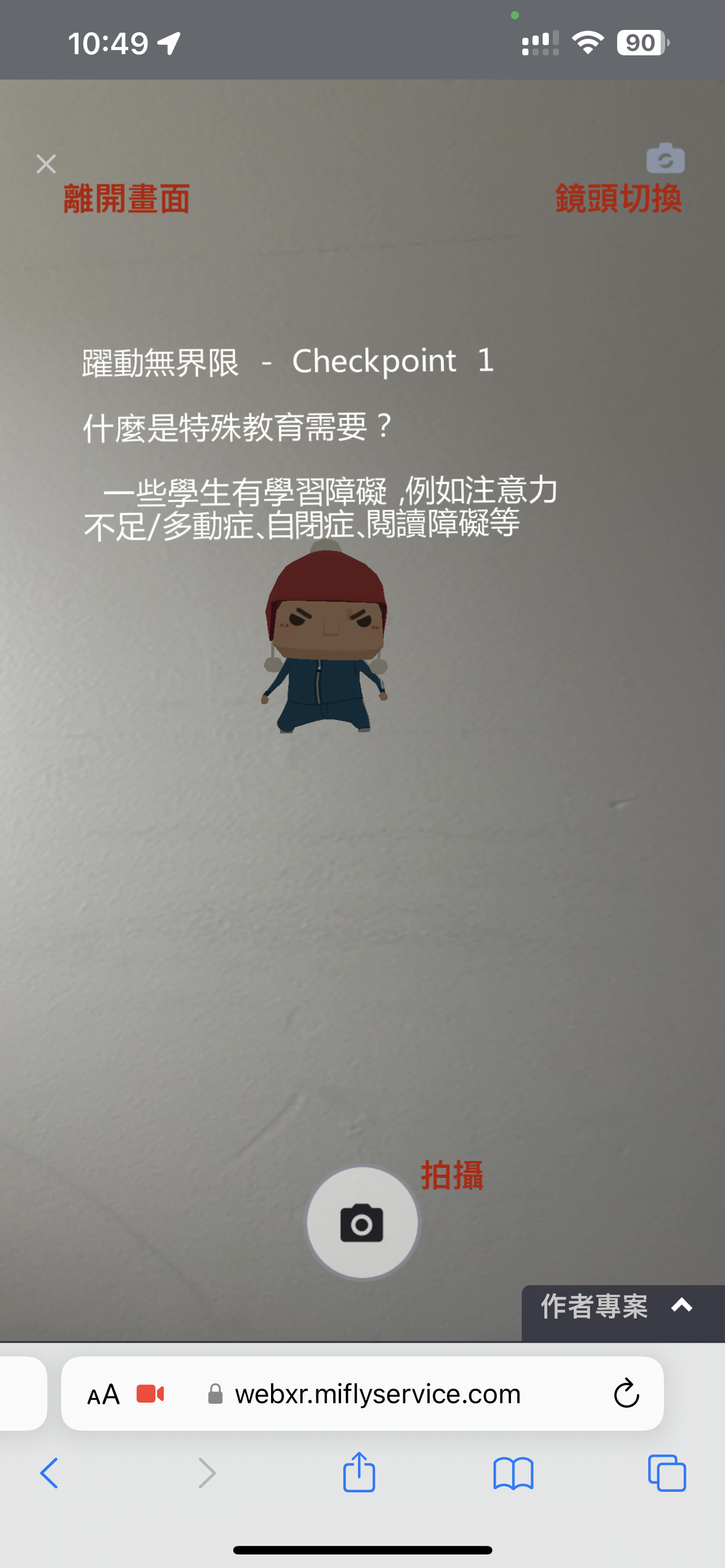Open the Safari share sheet
The width and height of the screenshot is (725, 1568).
click(x=359, y=1473)
